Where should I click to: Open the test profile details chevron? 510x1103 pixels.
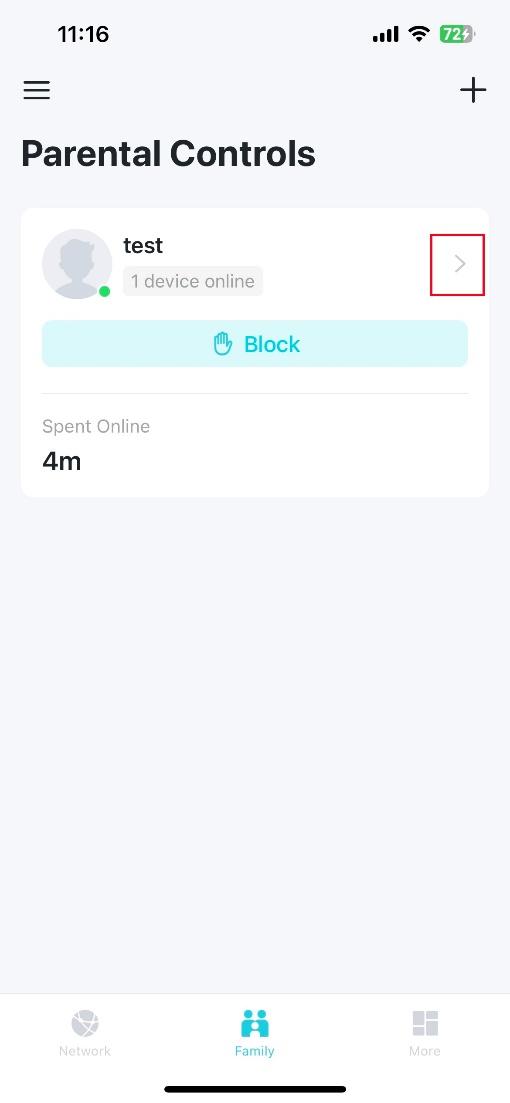click(459, 264)
